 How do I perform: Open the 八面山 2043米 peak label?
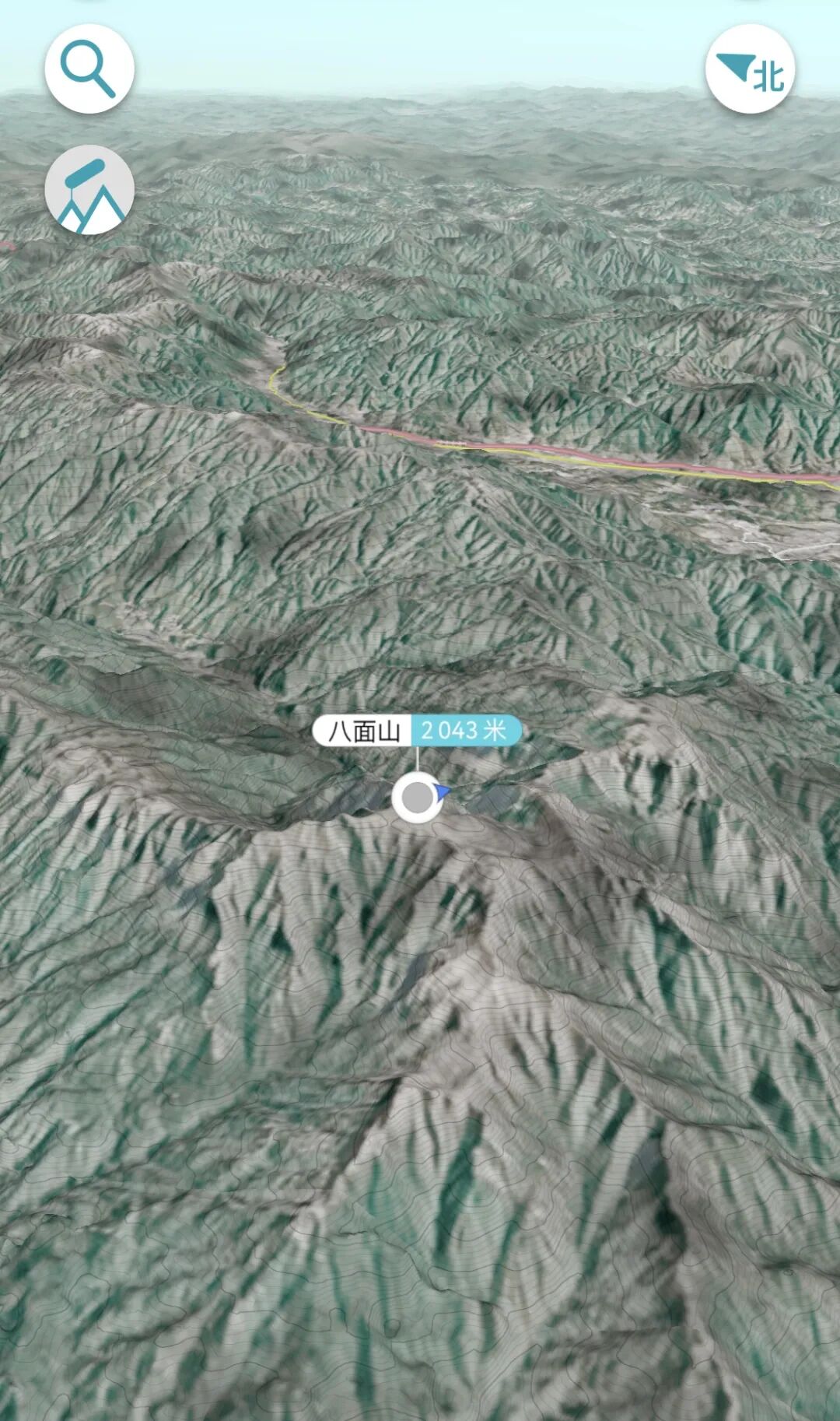[x=417, y=731]
